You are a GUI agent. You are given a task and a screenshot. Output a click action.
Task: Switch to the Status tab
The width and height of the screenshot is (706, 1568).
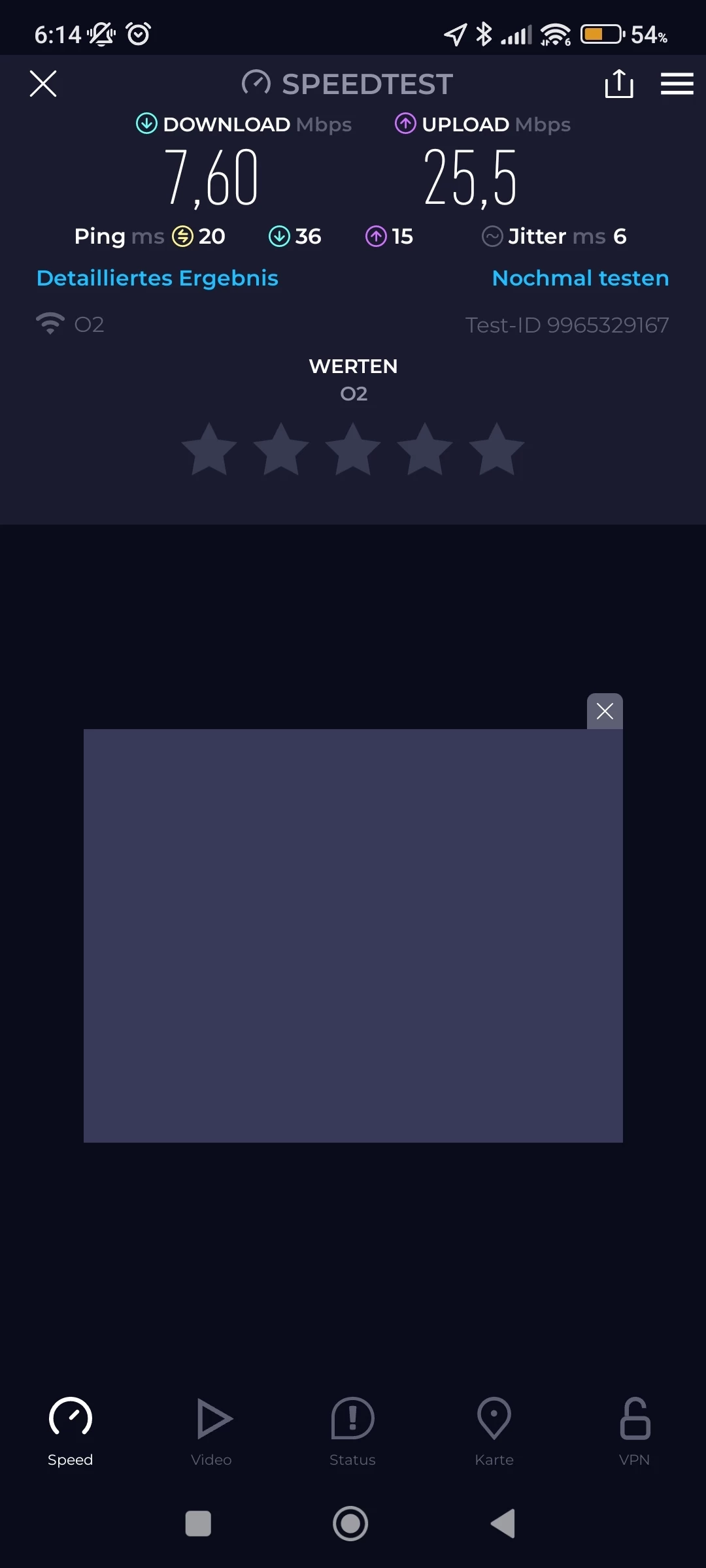click(x=352, y=1431)
